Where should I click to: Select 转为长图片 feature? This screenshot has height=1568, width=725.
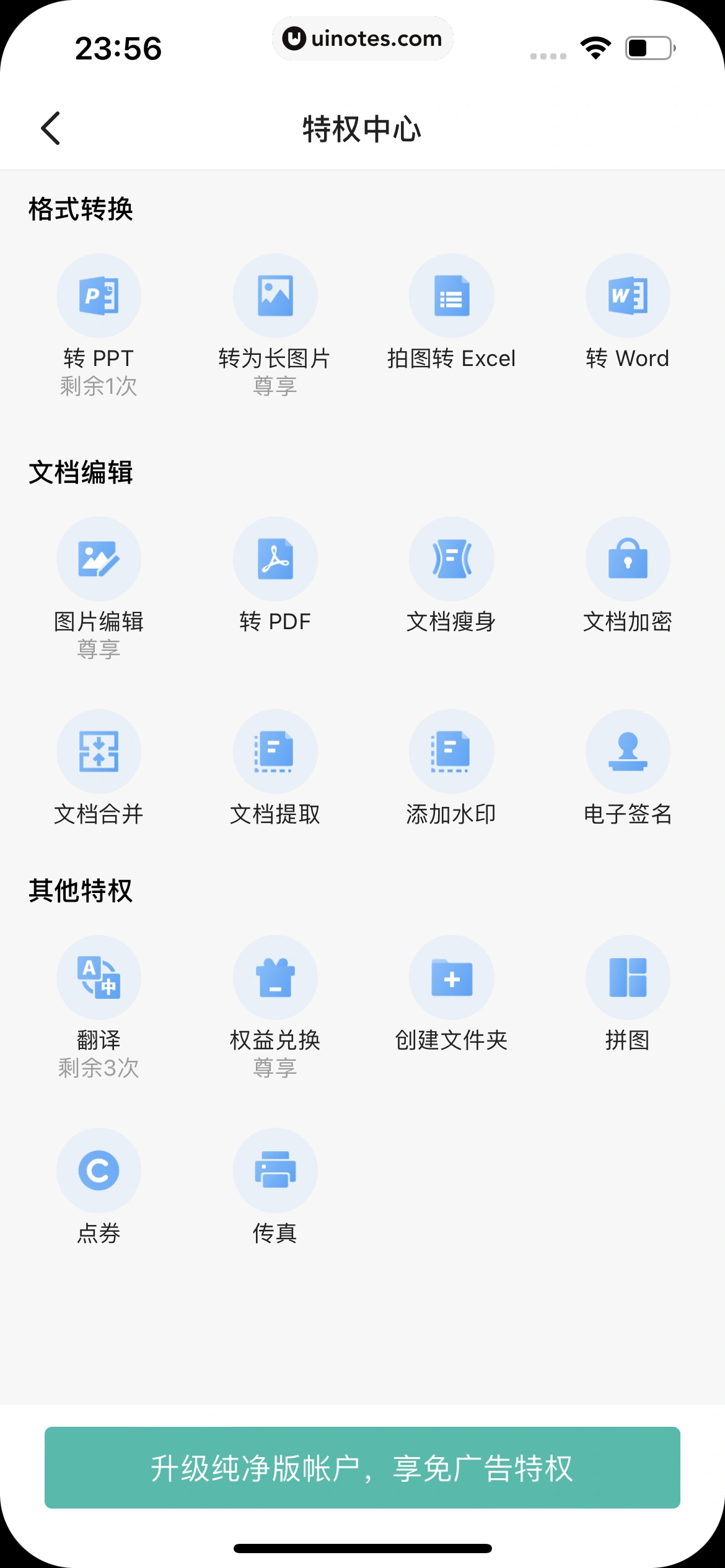tap(275, 297)
